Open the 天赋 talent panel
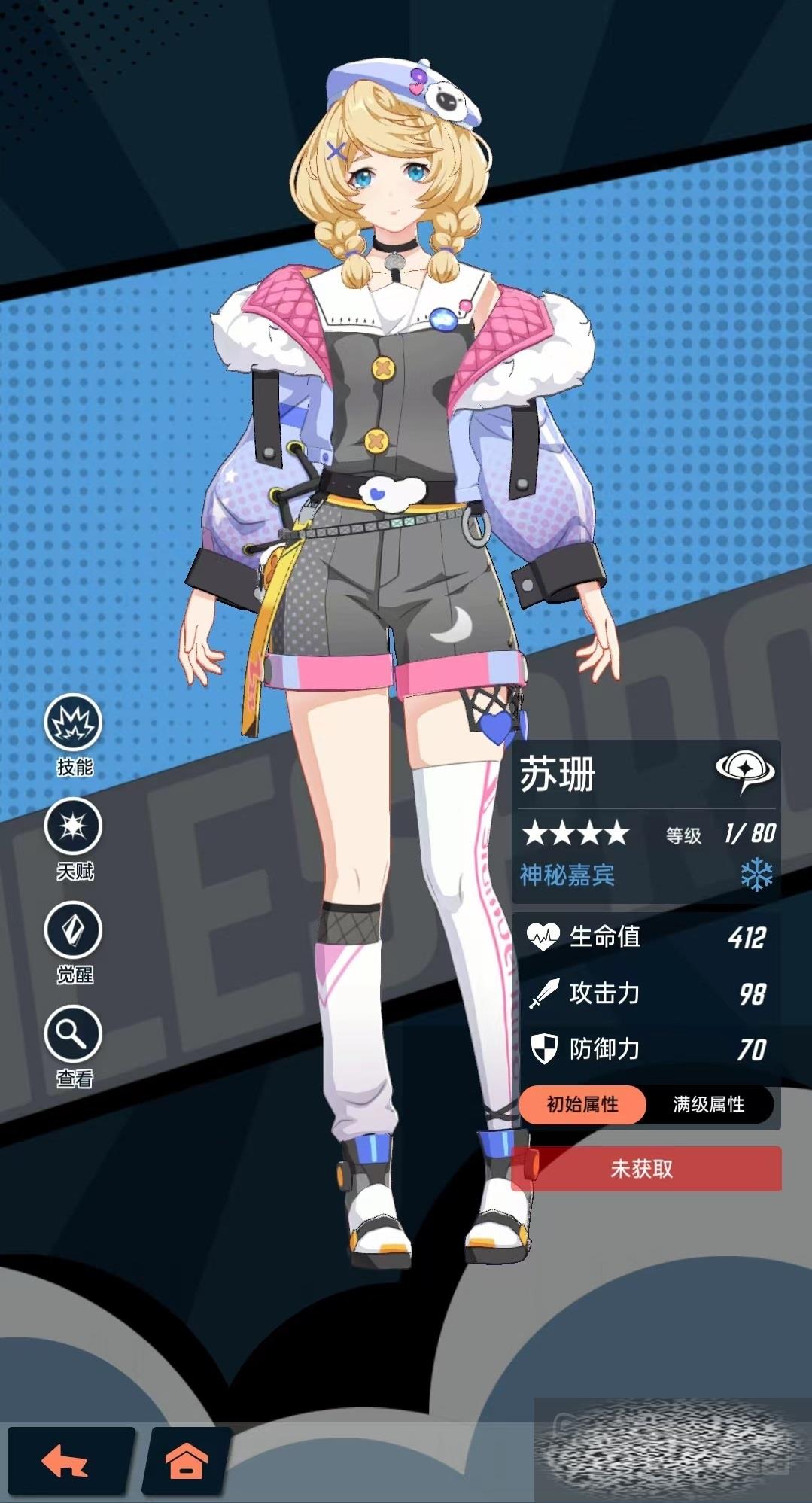 (x=74, y=827)
